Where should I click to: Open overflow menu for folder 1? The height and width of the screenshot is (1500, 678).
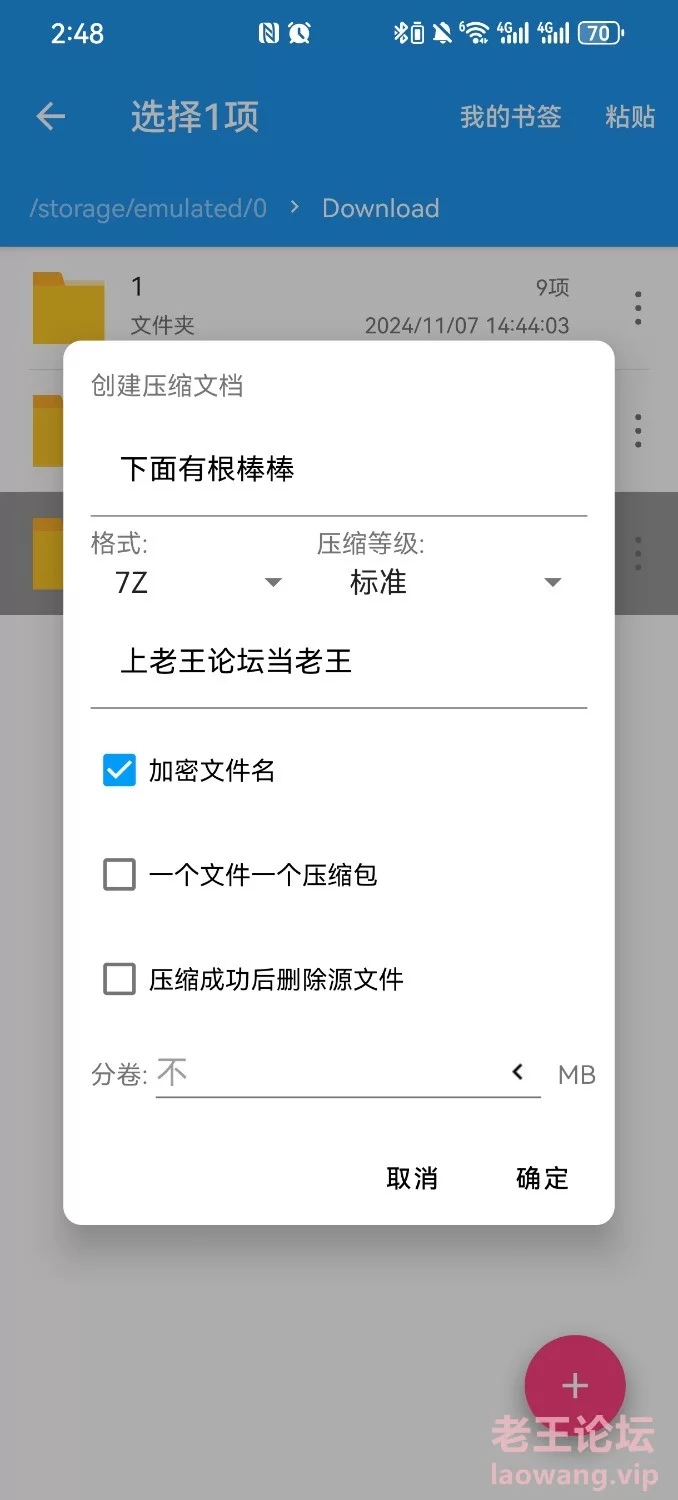637,307
